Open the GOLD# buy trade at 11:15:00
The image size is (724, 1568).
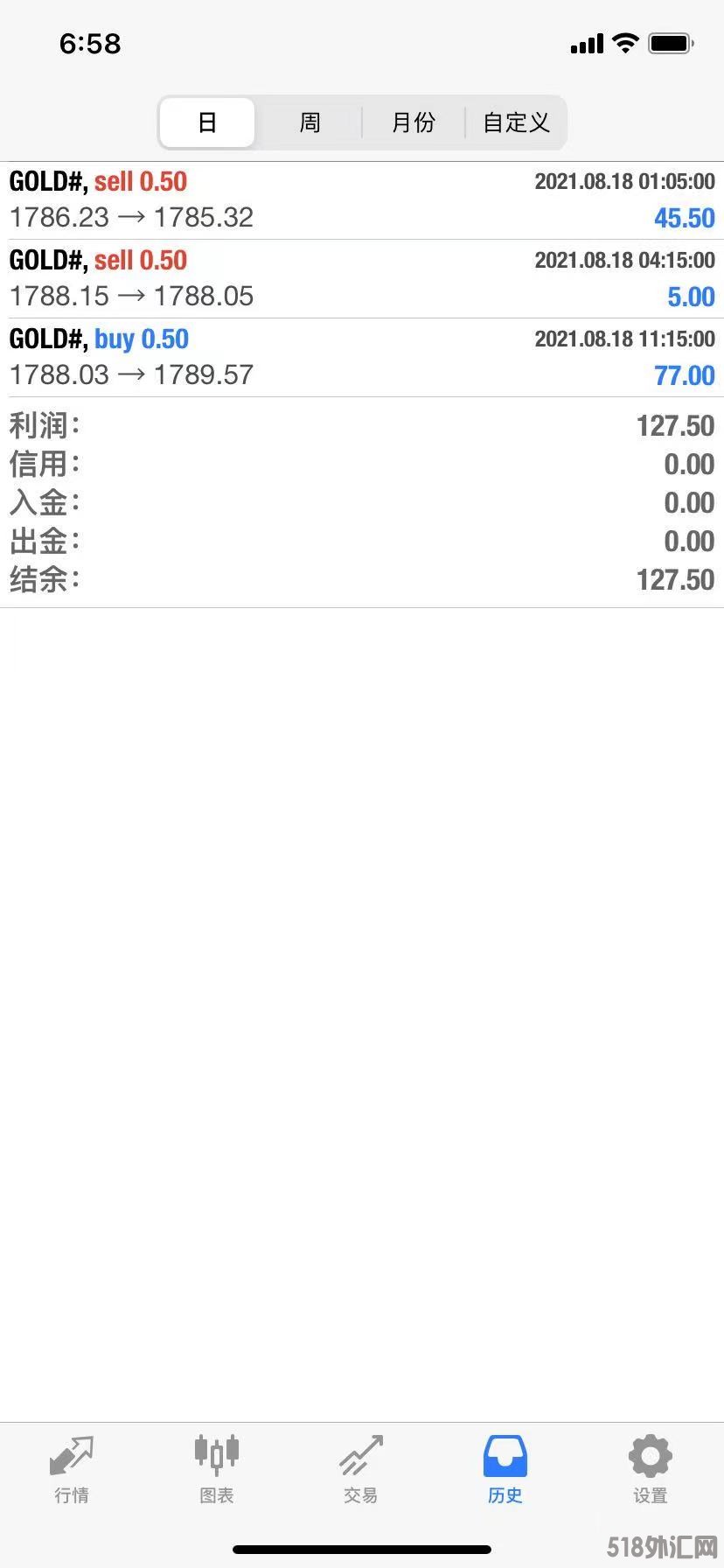coord(362,358)
